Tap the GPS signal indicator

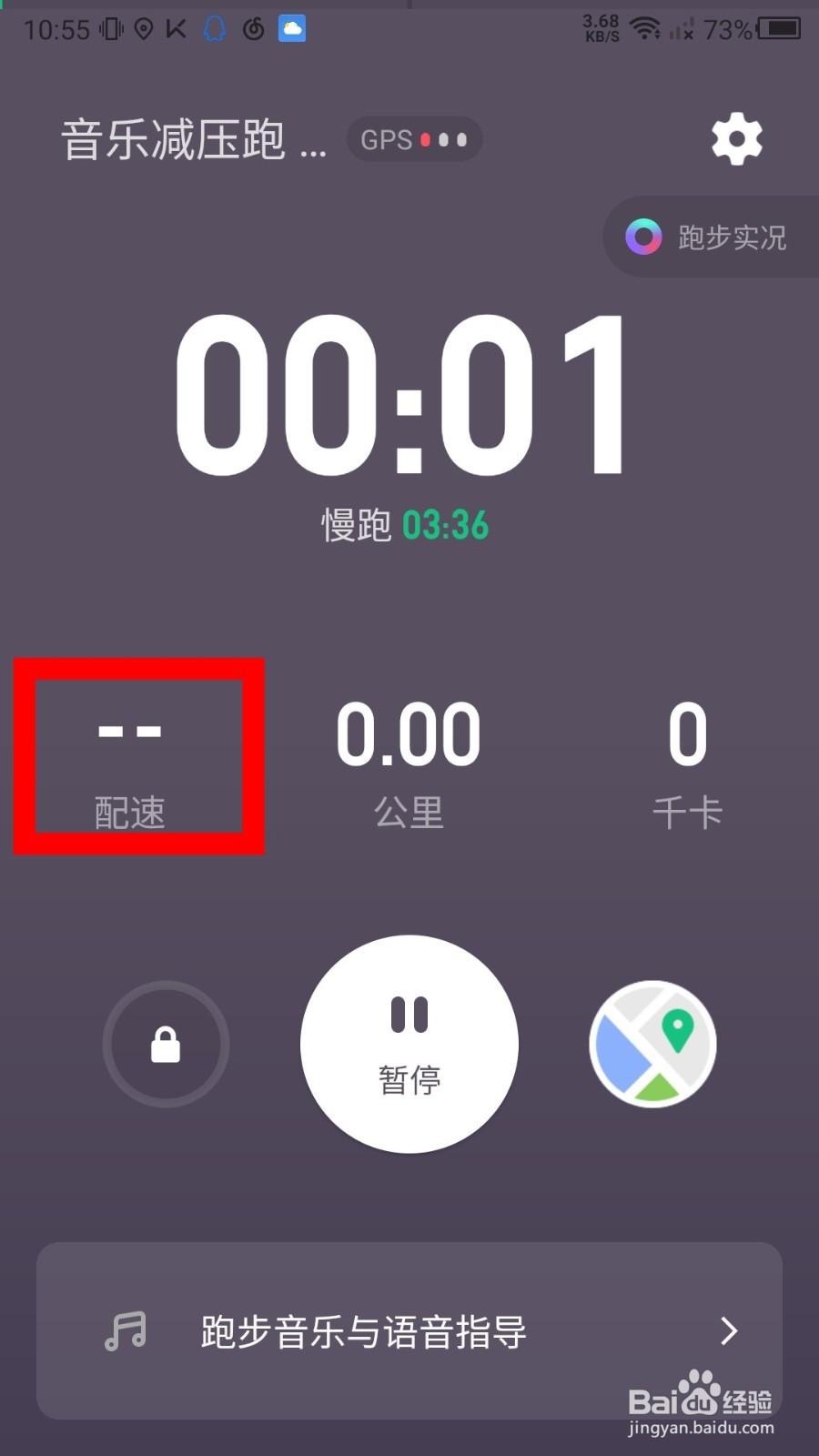click(x=415, y=139)
